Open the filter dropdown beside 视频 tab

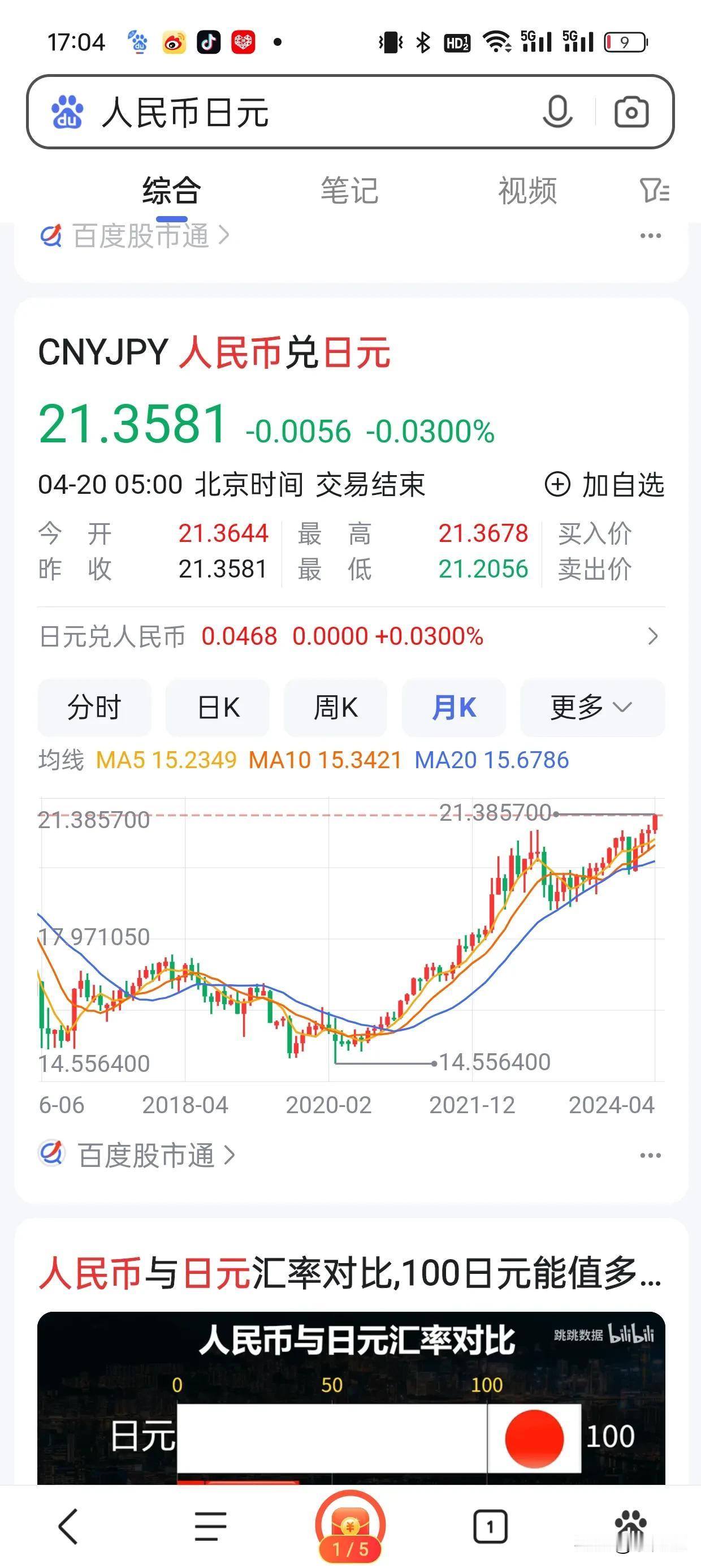(656, 191)
